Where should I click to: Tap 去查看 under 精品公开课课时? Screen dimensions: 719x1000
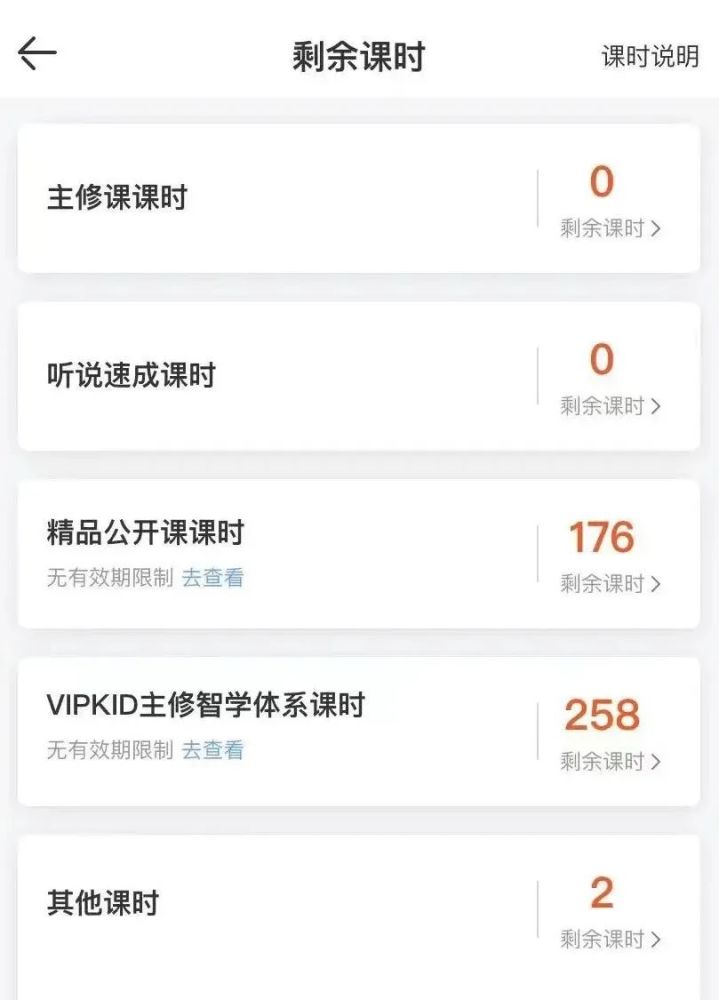coord(212,578)
